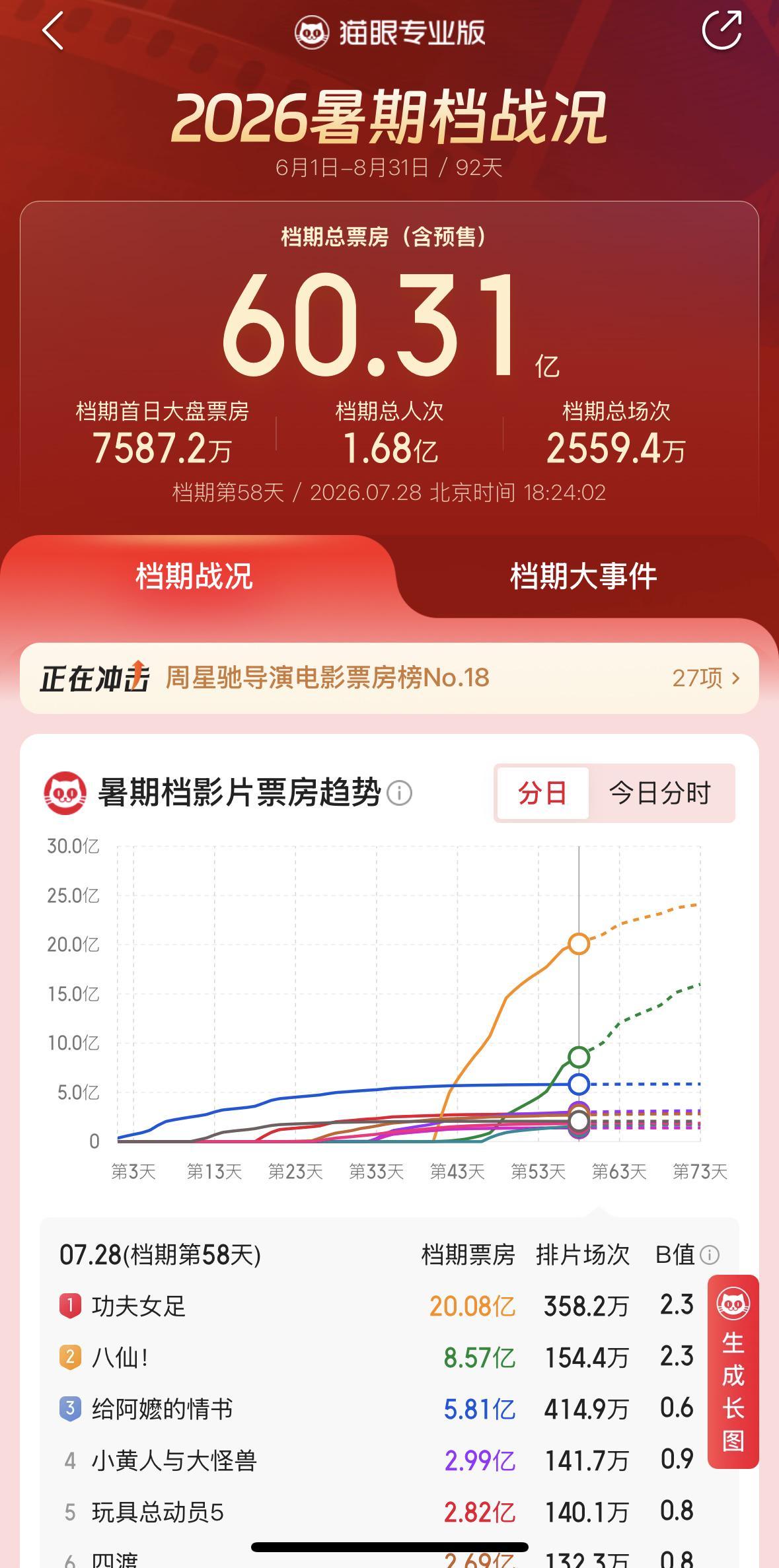The image size is (779, 1568).
Task: Select the 分日 chart view
Action: [x=542, y=793]
